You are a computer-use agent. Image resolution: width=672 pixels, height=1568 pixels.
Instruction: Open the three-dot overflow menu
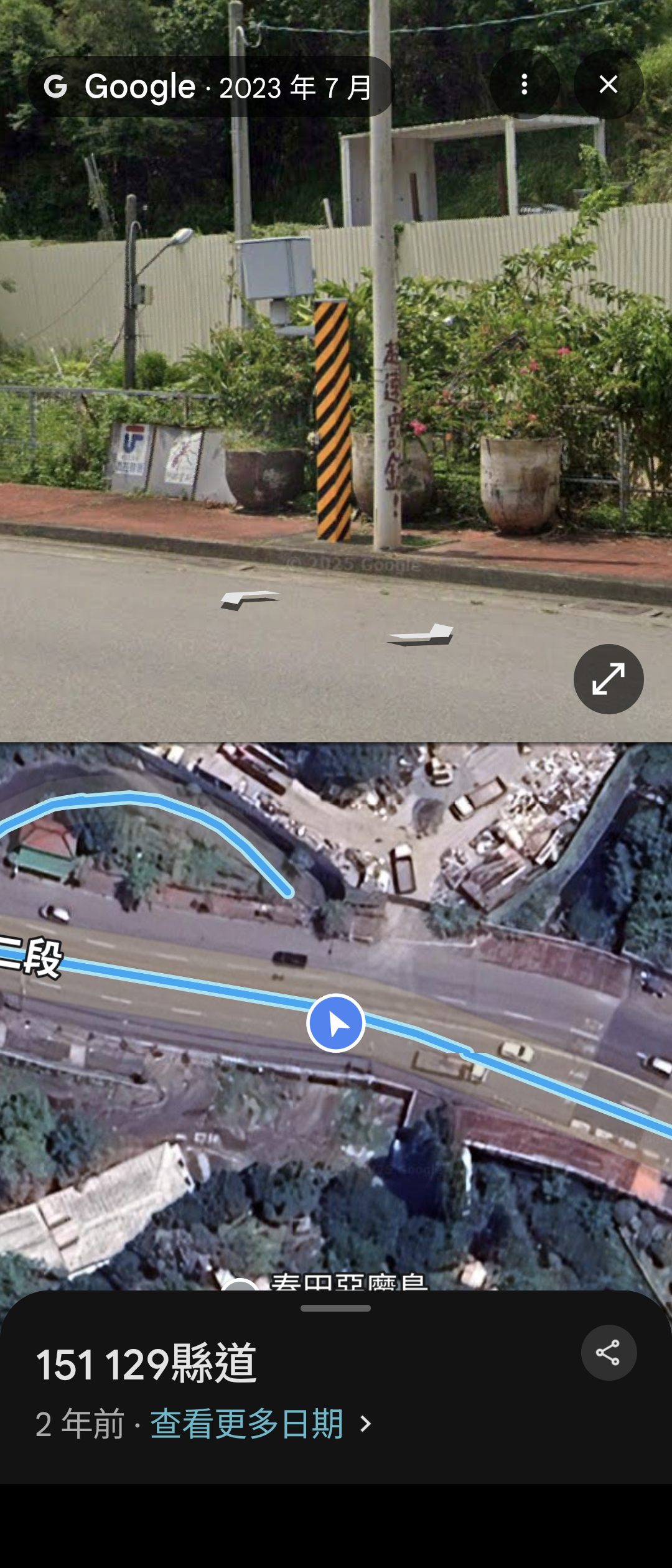coord(525,85)
